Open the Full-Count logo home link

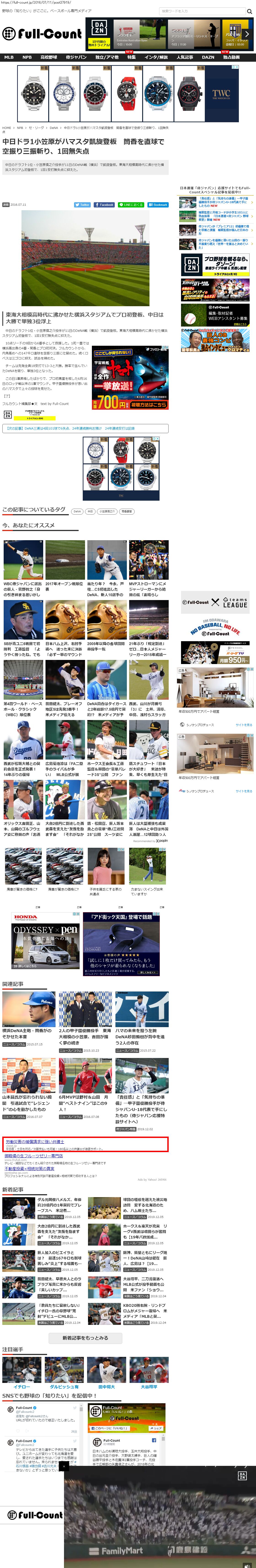[41, 34]
